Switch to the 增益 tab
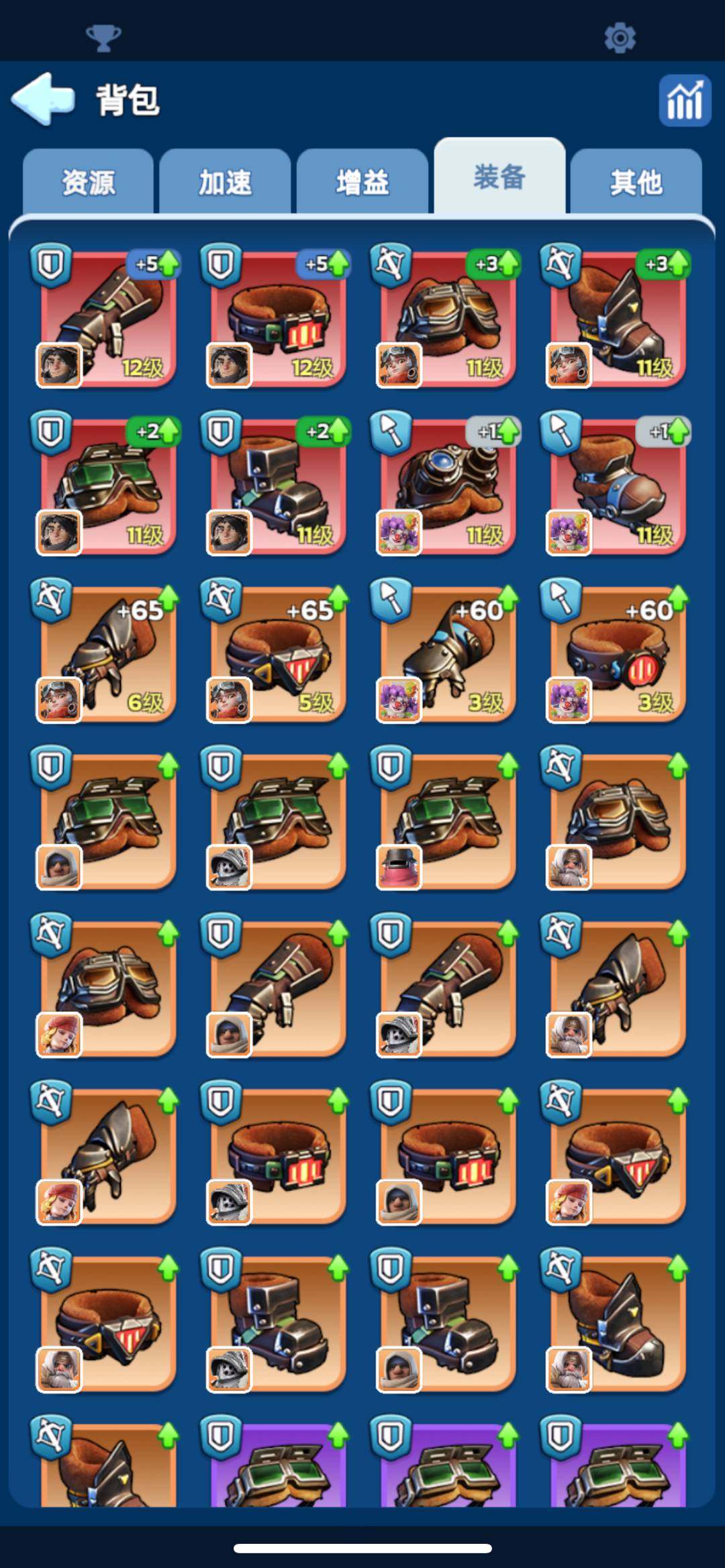 tap(362, 182)
